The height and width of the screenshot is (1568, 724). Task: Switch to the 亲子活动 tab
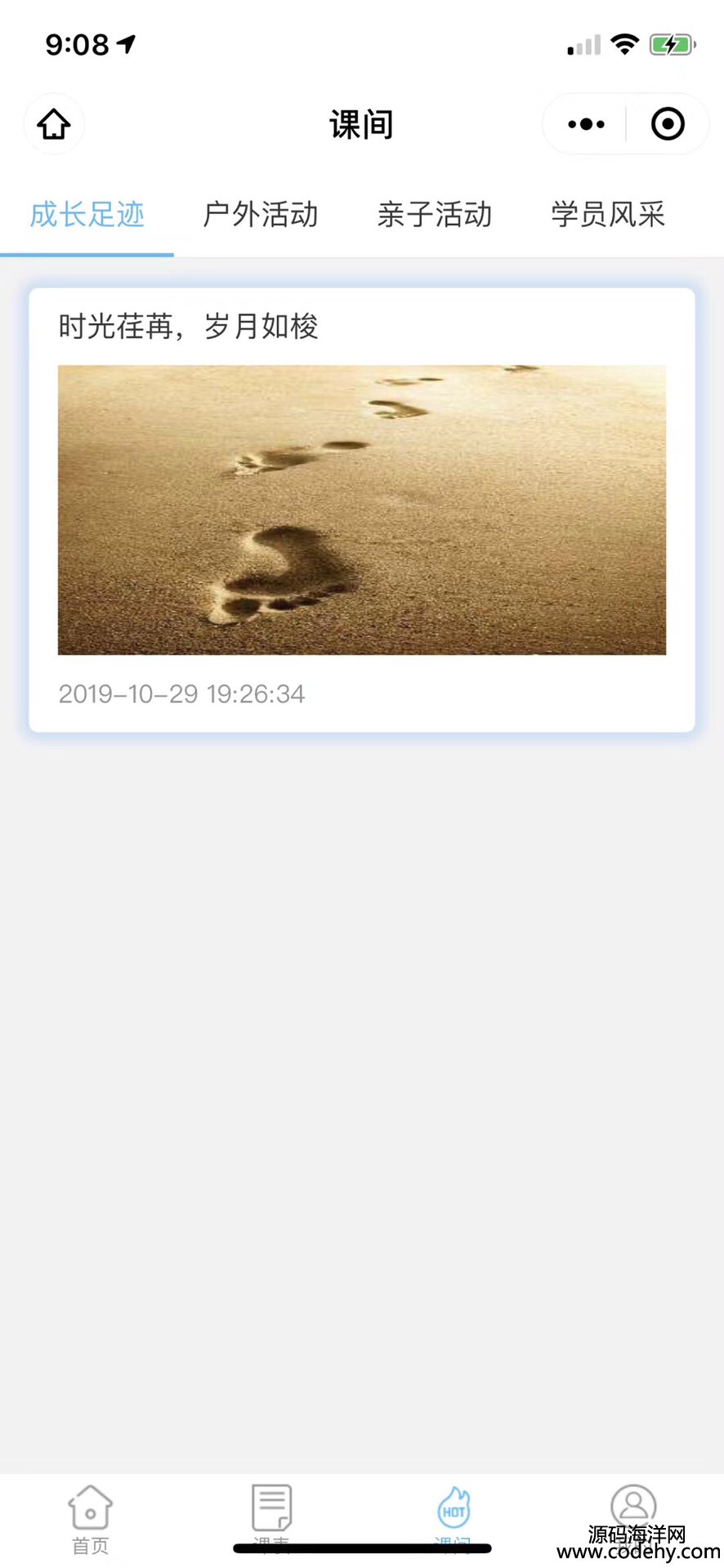(x=435, y=215)
